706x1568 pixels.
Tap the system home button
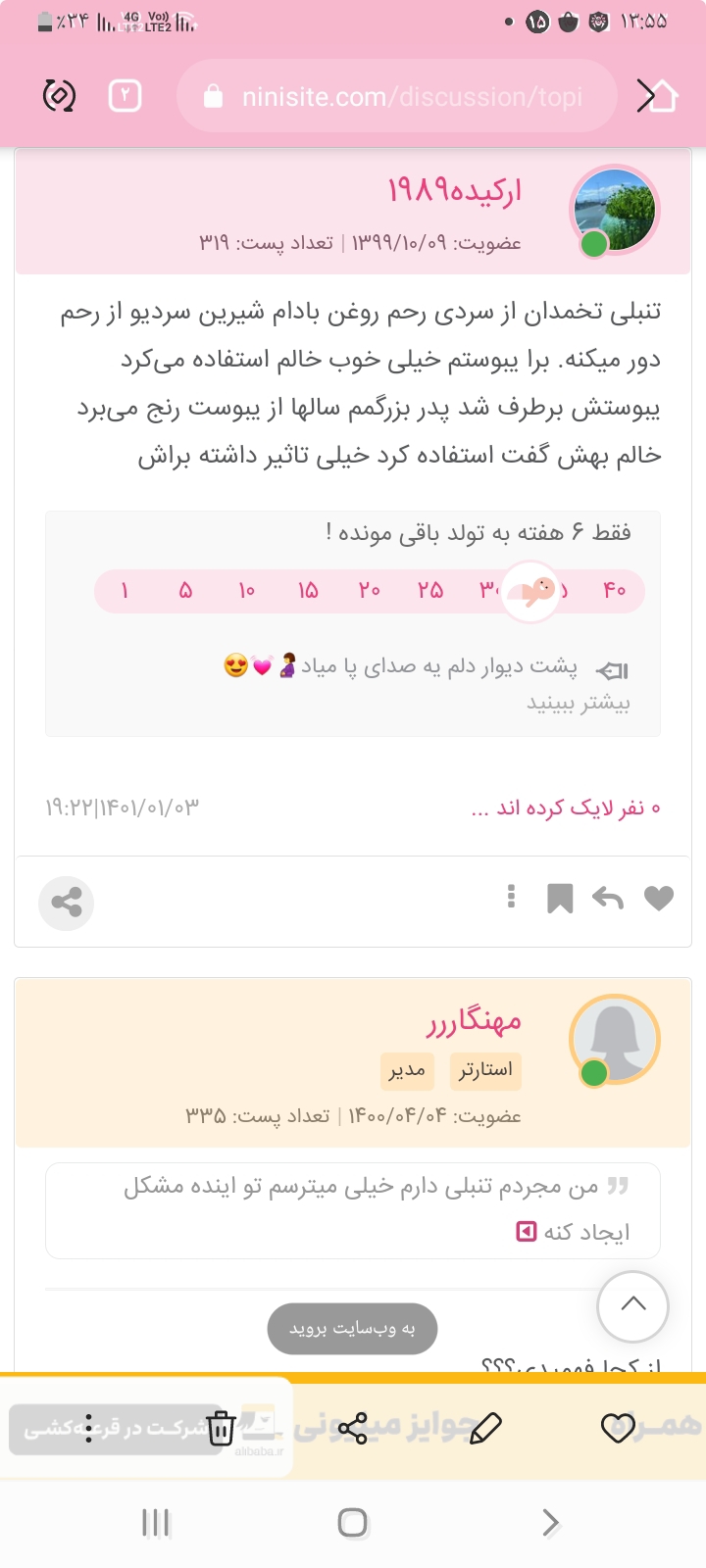(x=353, y=1522)
